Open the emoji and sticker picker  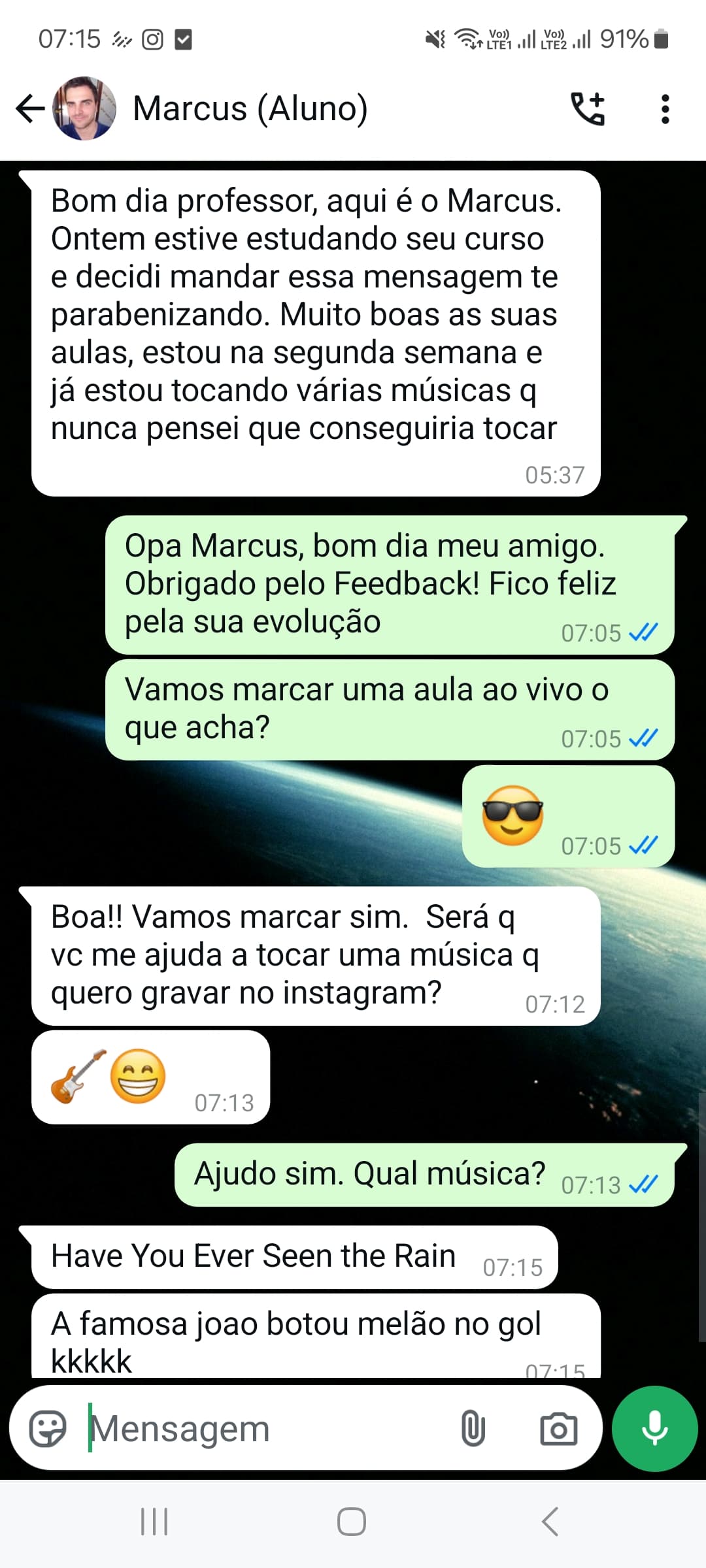point(48,1429)
